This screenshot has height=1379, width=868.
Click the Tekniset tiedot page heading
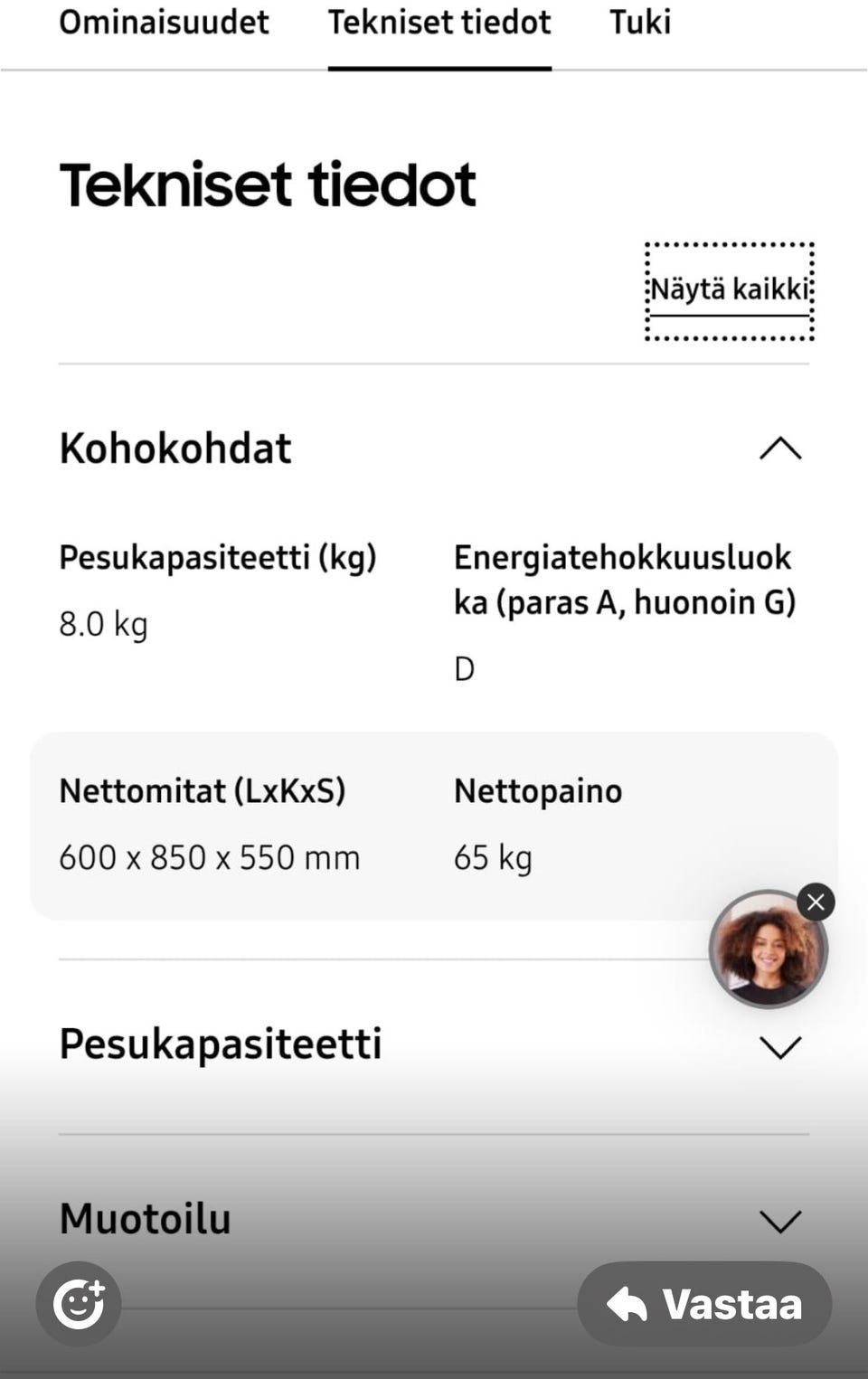point(268,184)
